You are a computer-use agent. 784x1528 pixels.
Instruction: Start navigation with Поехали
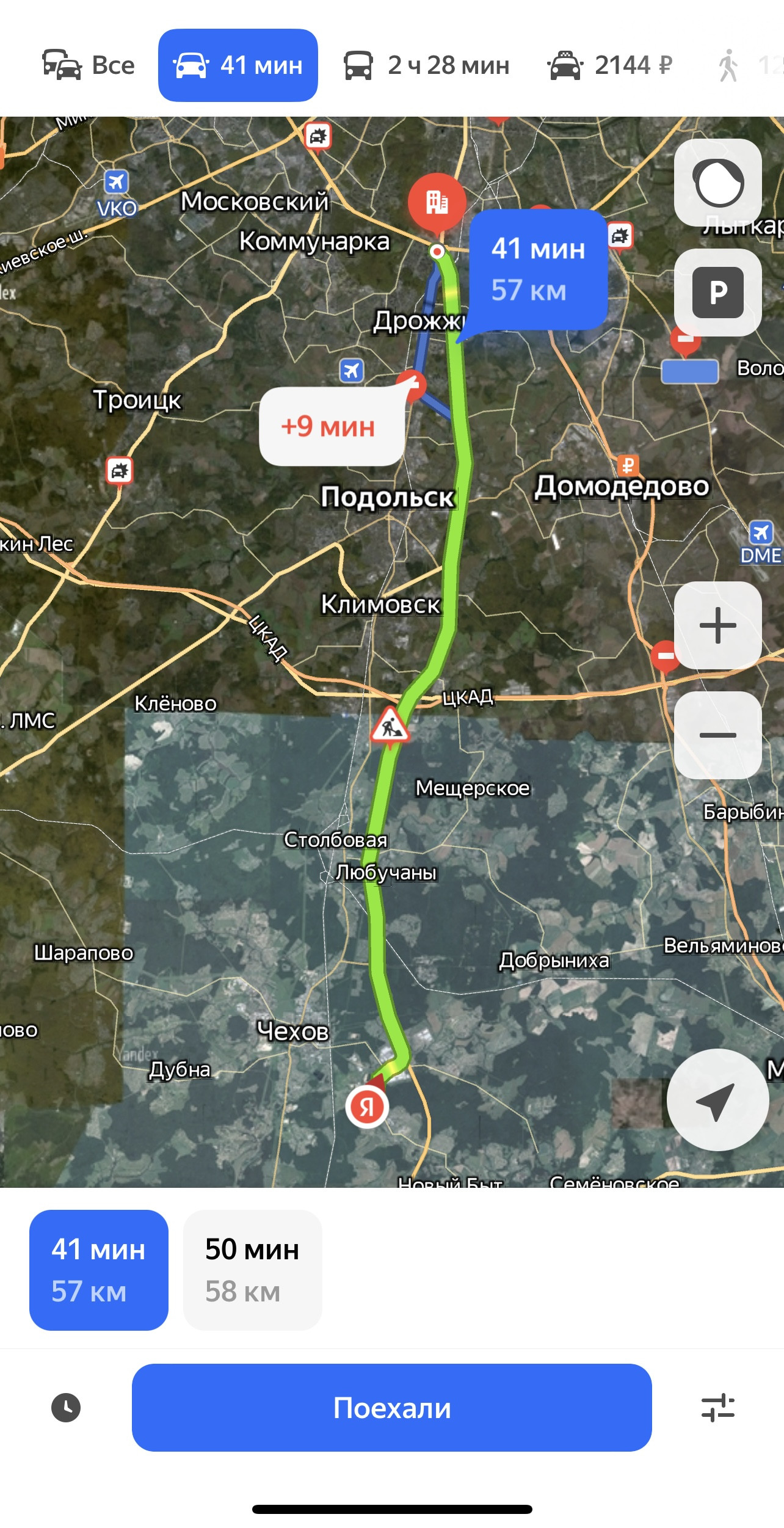click(391, 1408)
